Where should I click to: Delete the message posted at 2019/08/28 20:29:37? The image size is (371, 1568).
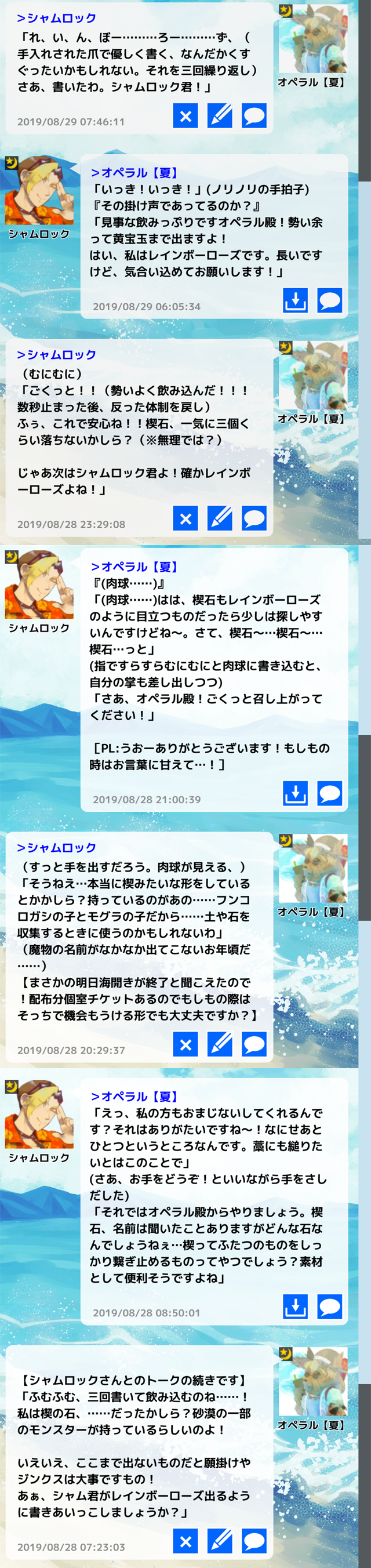[x=185, y=1044]
